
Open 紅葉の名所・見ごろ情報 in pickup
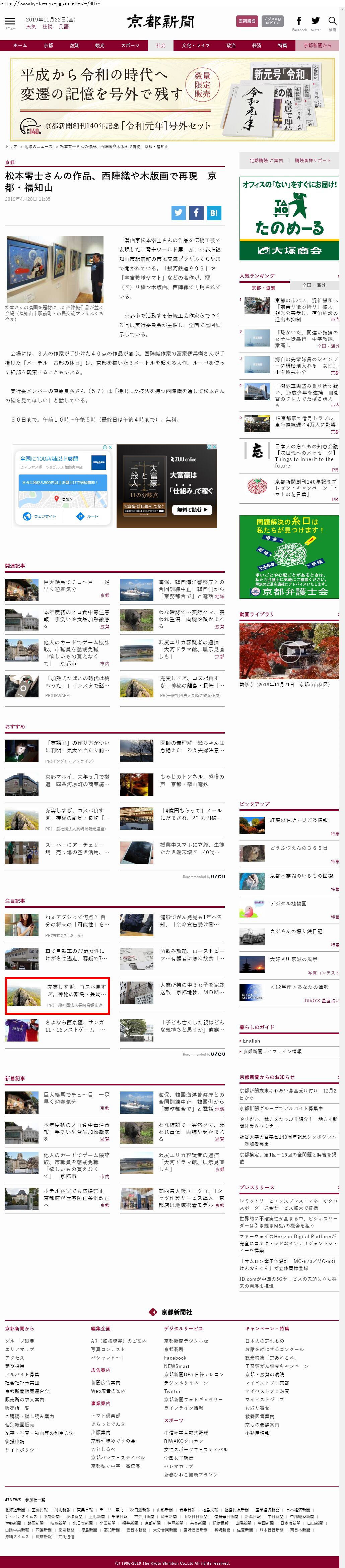tap(298, 820)
